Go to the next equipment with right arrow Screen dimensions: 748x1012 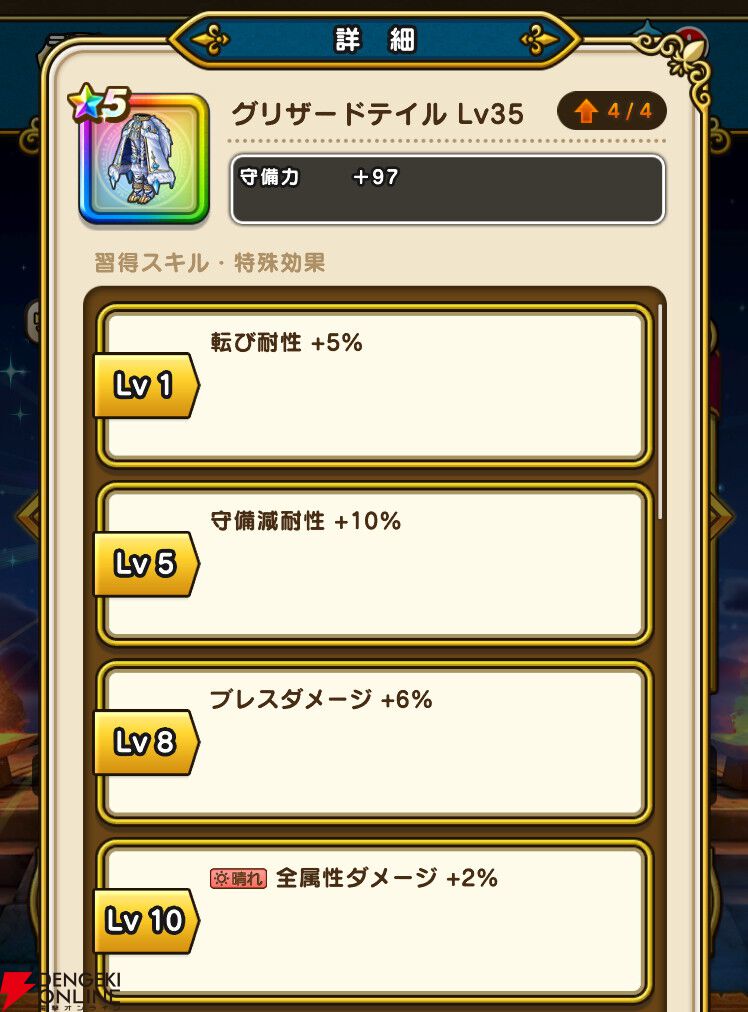point(722,516)
